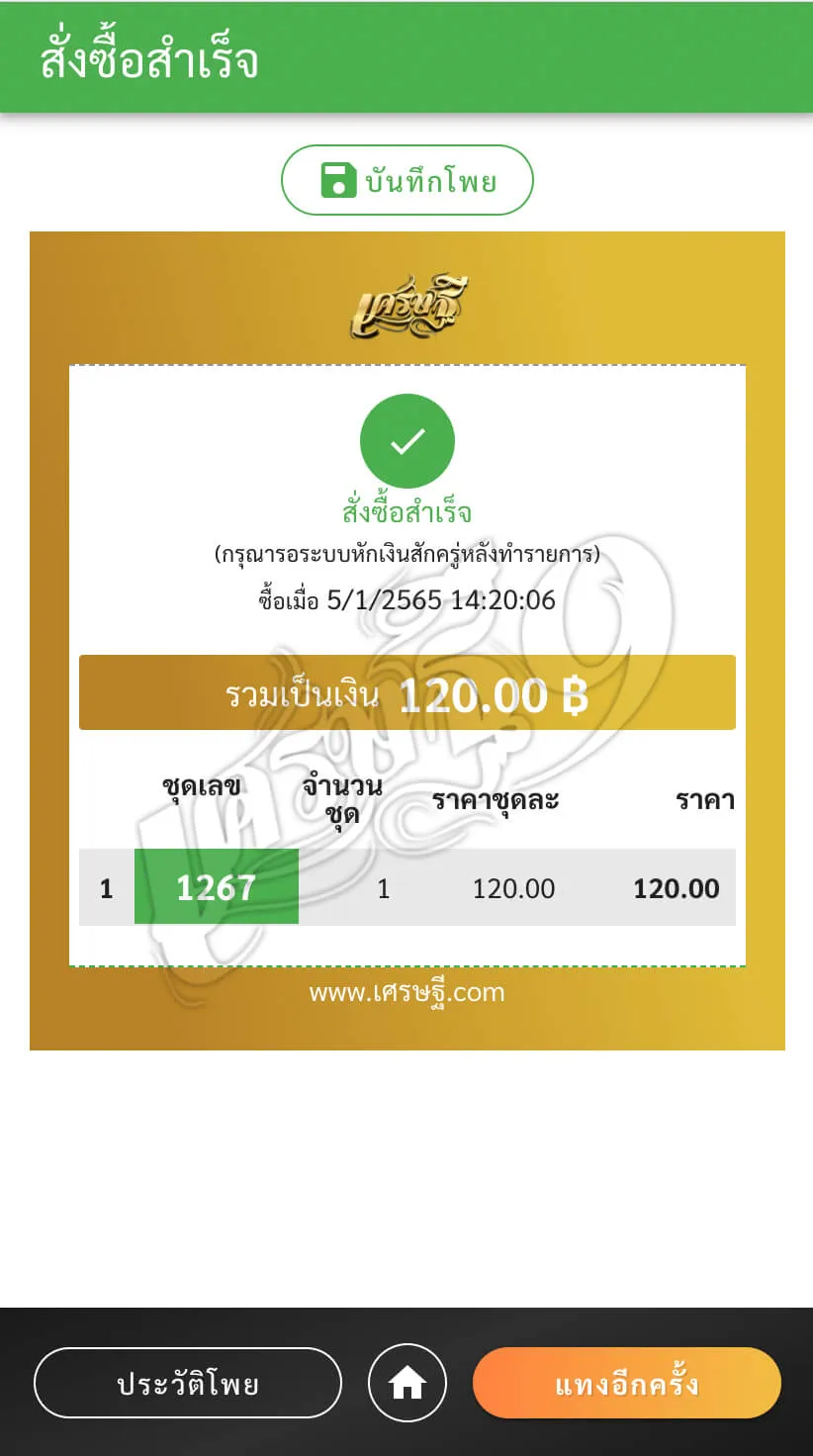Screen dimensions: 813x1456
Task: Select the green number 1267 cell
Action: click(x=216, y=887)
